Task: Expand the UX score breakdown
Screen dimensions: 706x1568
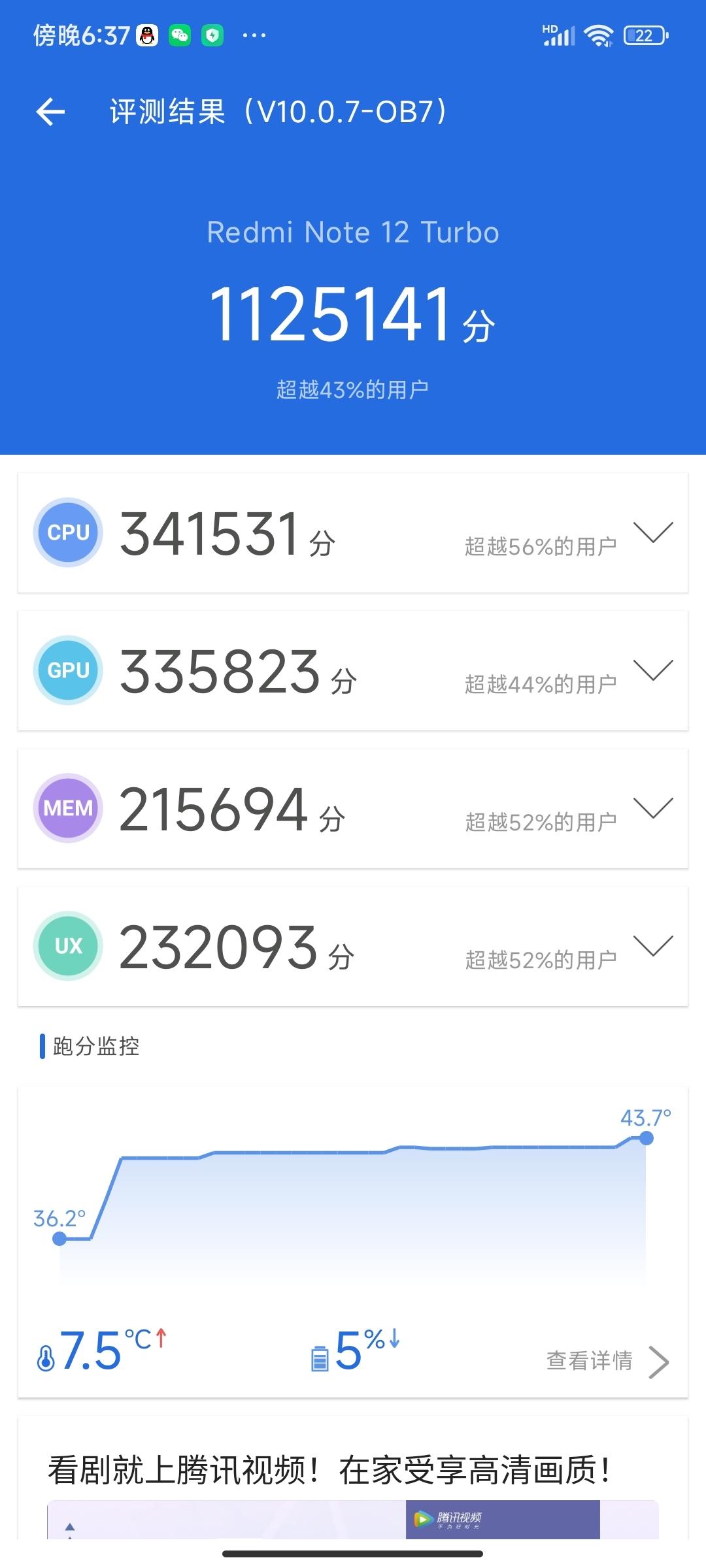Action: [x=653, y=946]
